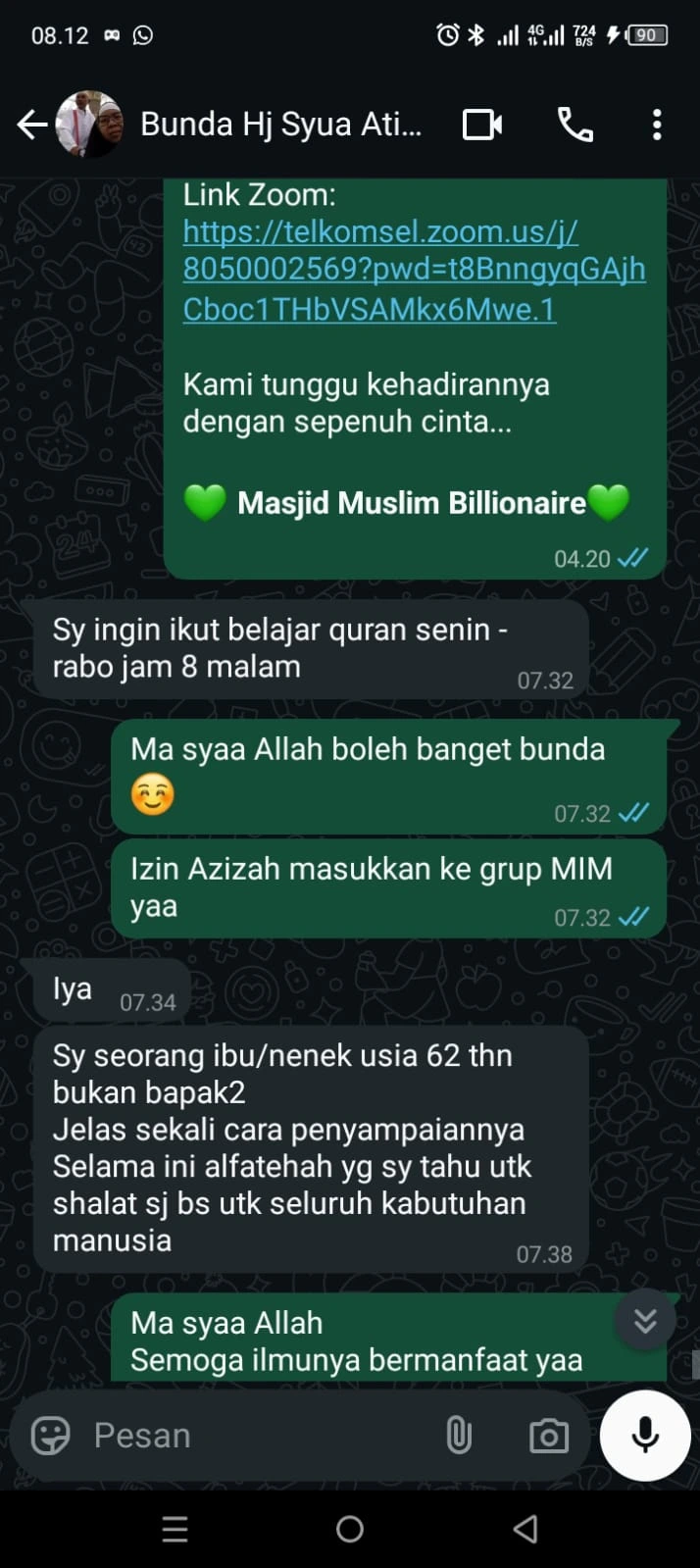Open recent apps from navigation bar
700x1568 pixels.
click(175, 1529)
